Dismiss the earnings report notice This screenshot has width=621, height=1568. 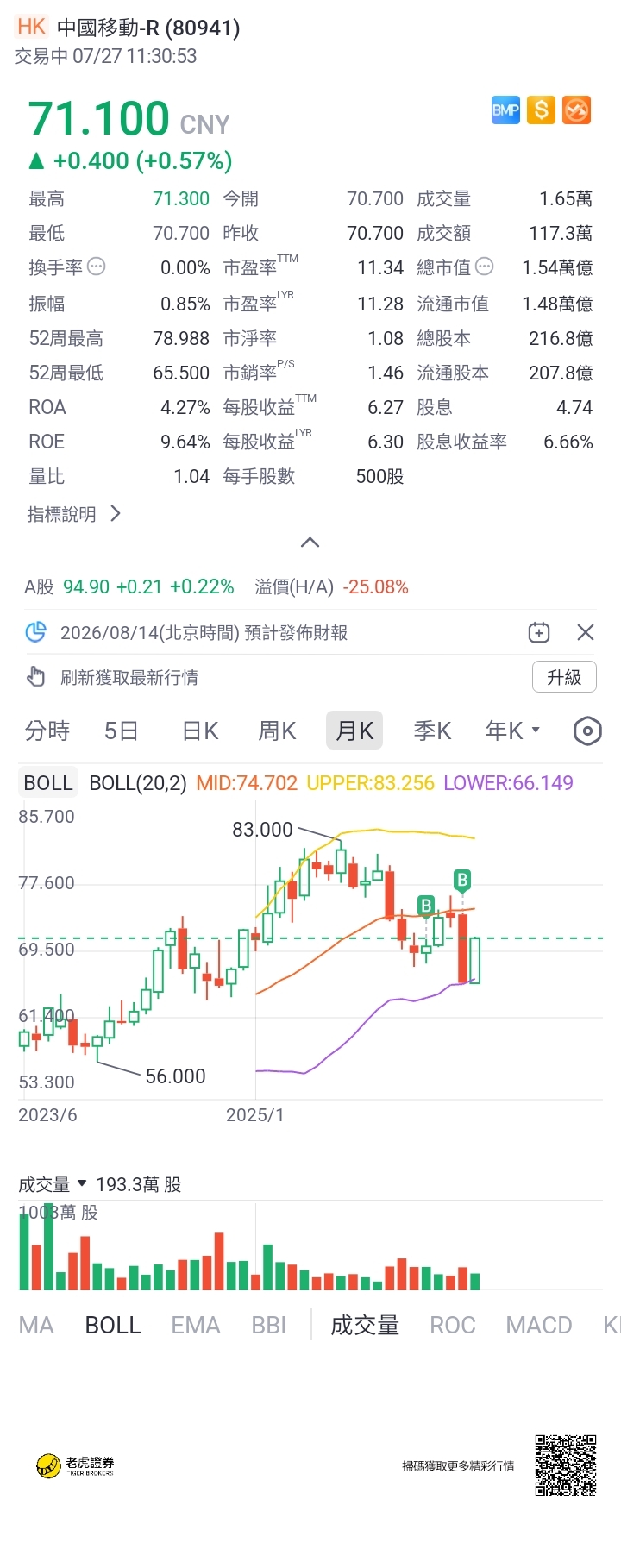coord(586,632)
